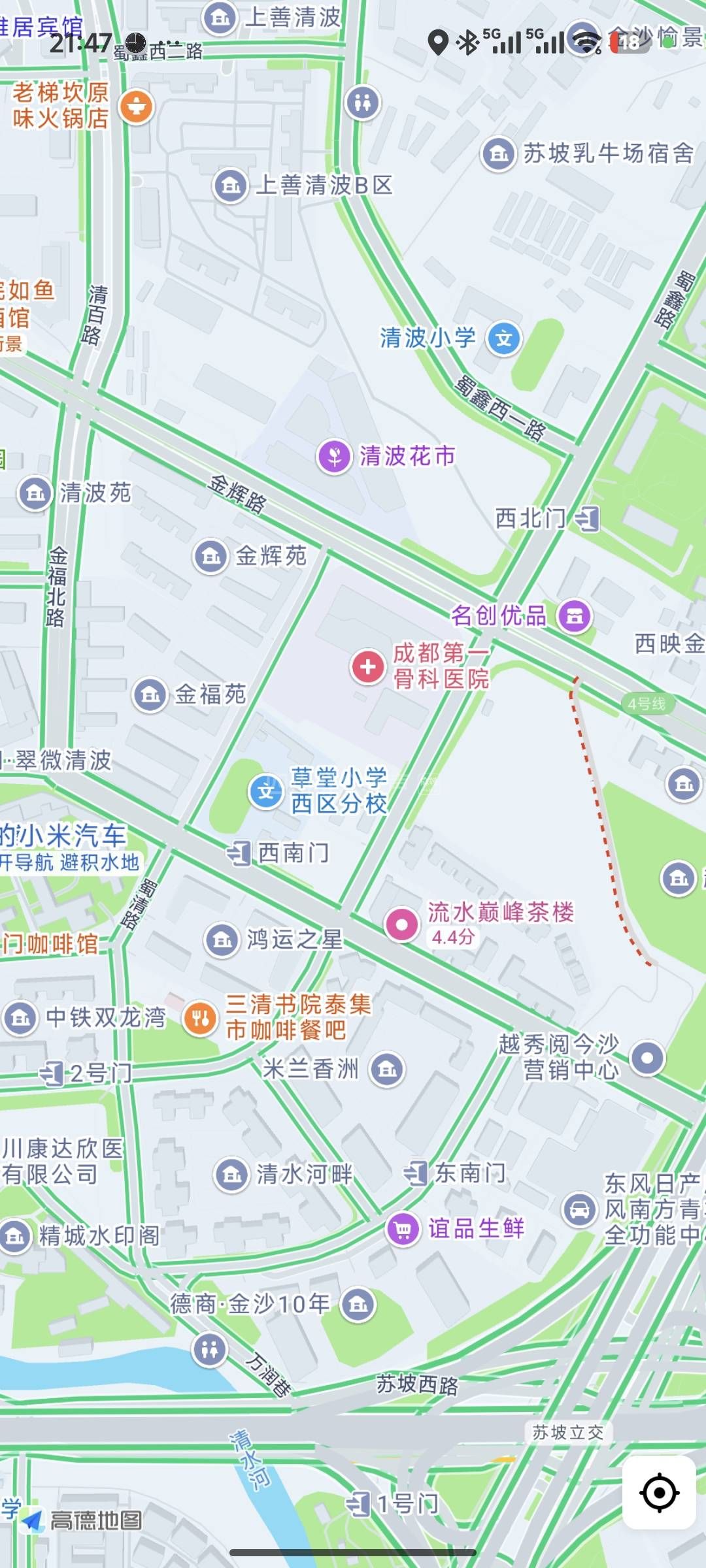Tap the 清波小学 school marker
Viewport: 706px width, 1568px height.
[504, 338]
